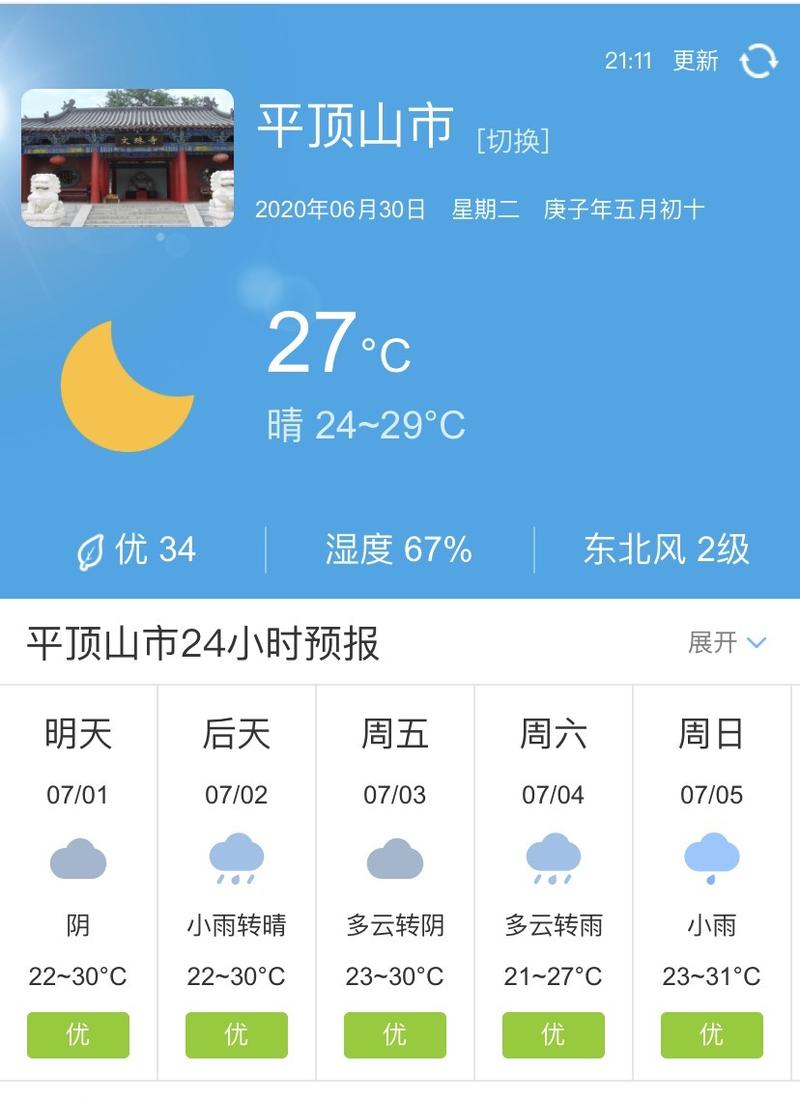
Task: Open air quality details via 优 34
Action: coord(130,548)
